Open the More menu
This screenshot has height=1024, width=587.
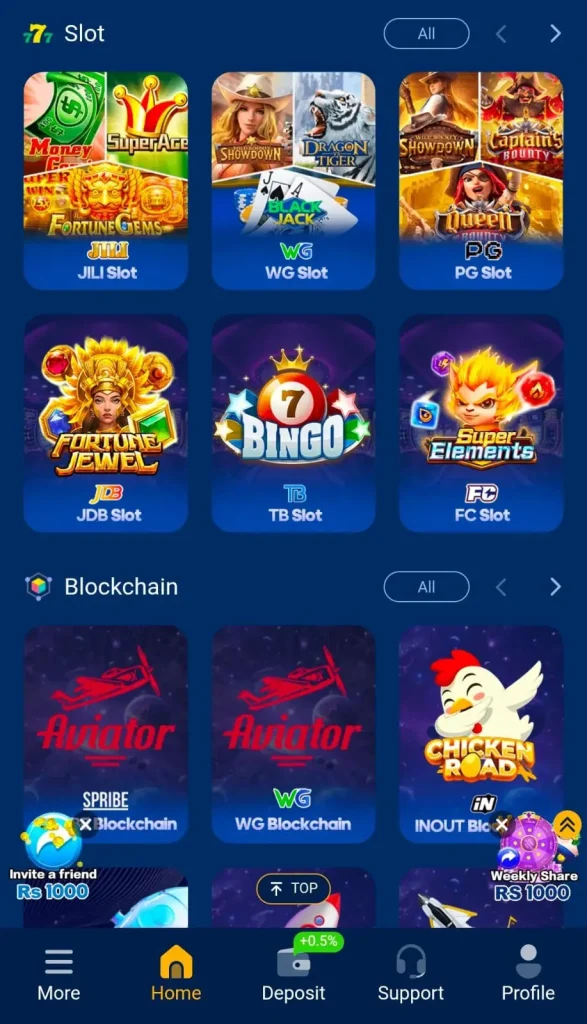(59, 974)
